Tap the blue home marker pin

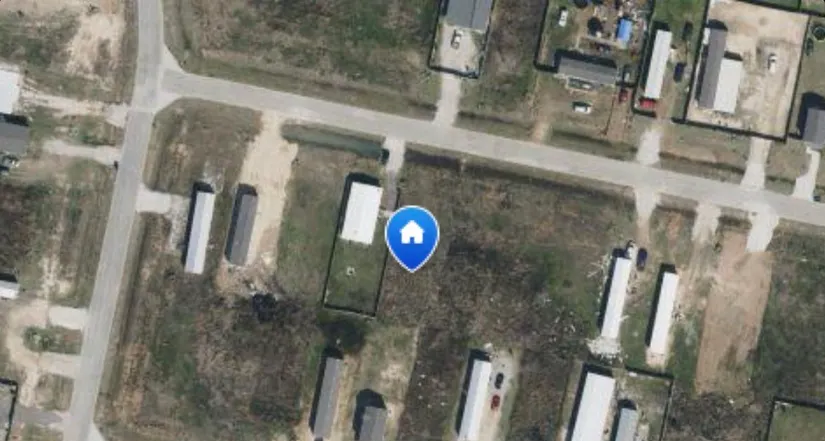pyautogui.click(x=412, y=235)
